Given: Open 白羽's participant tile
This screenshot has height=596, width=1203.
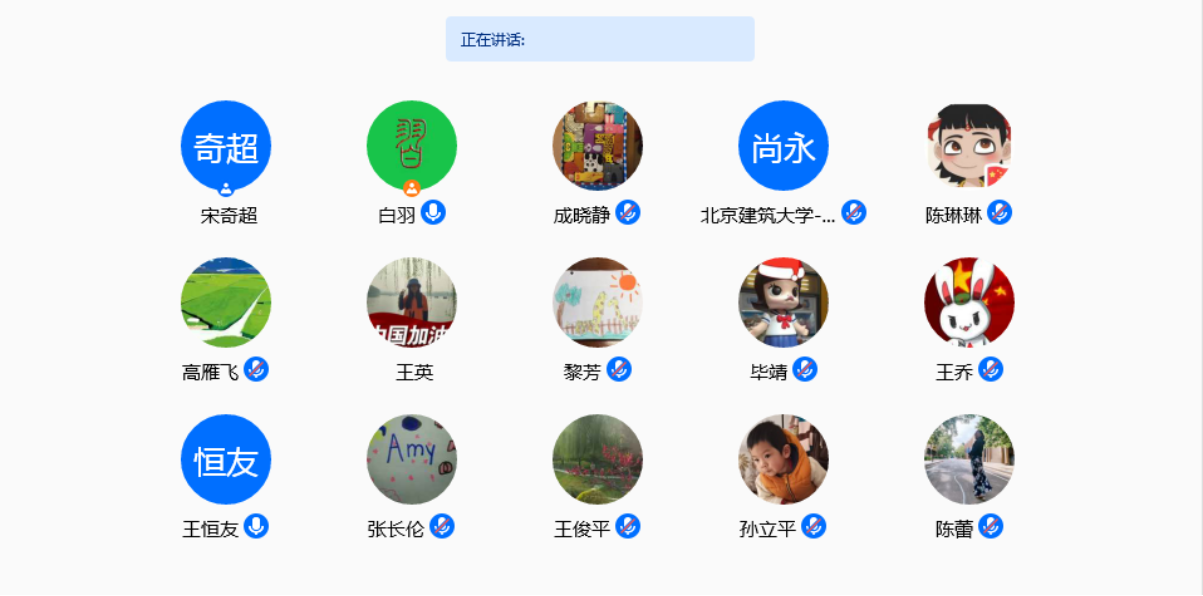Looking at the screenshot, I should click(412, 146).
